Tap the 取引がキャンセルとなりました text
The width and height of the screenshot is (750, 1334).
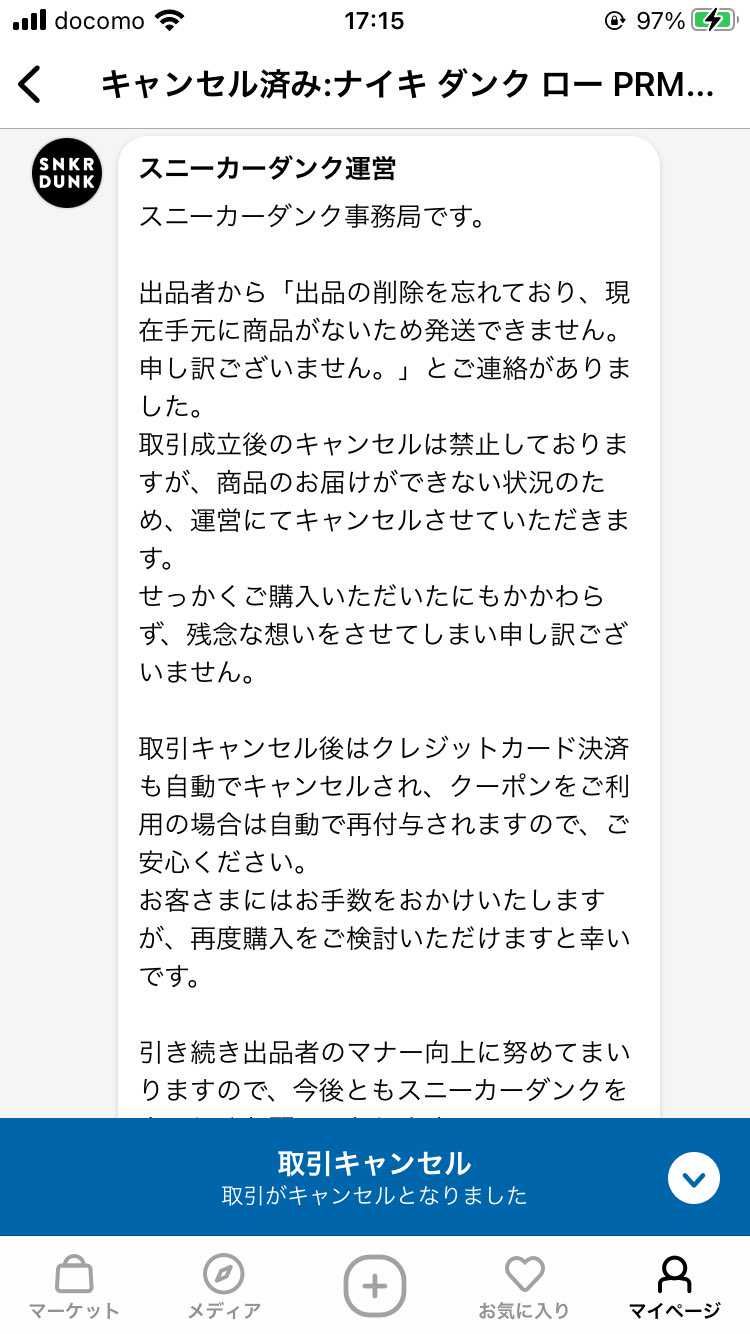375,1198
